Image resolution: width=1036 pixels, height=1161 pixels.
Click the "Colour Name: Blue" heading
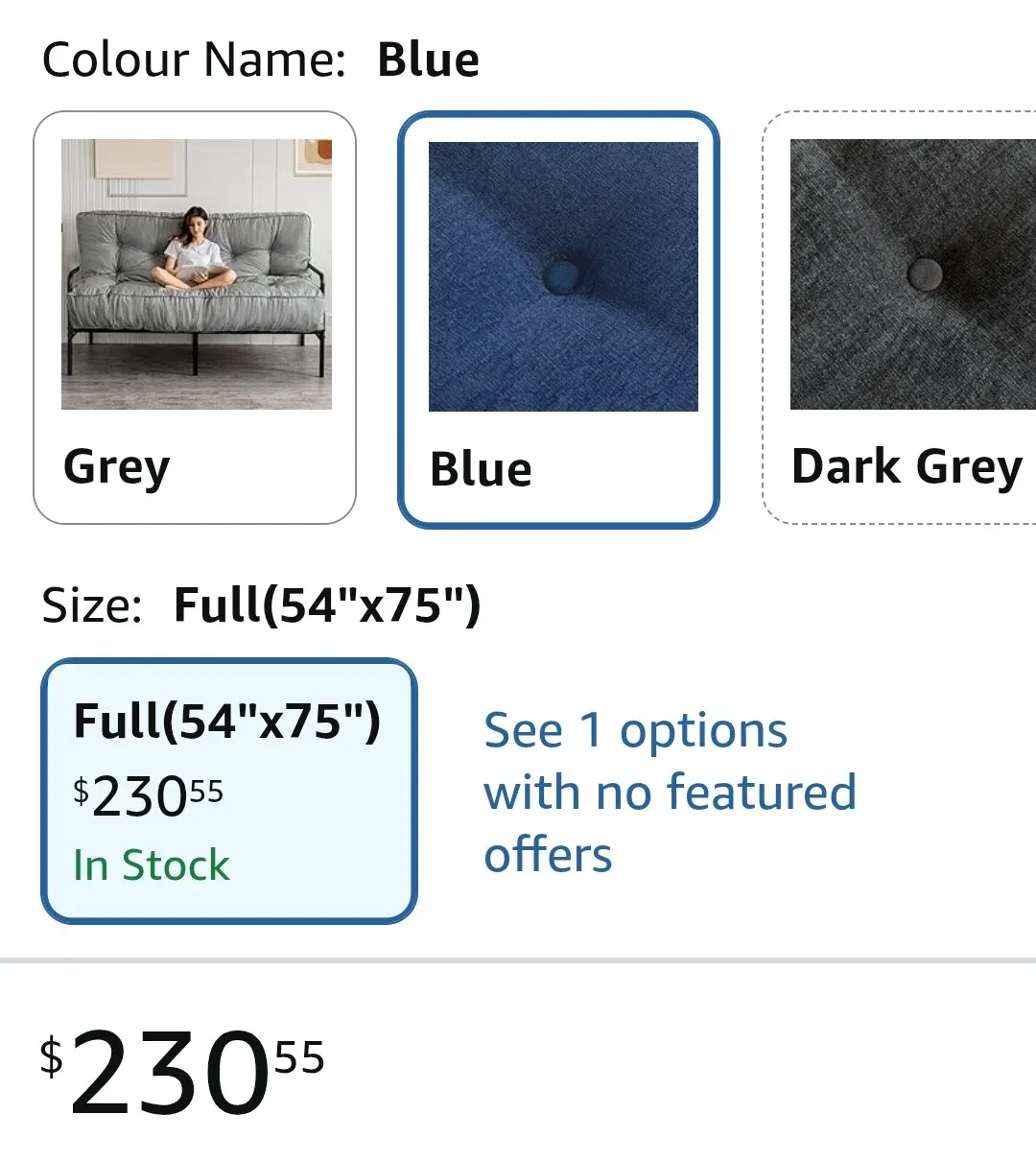[x=260, y=58]
